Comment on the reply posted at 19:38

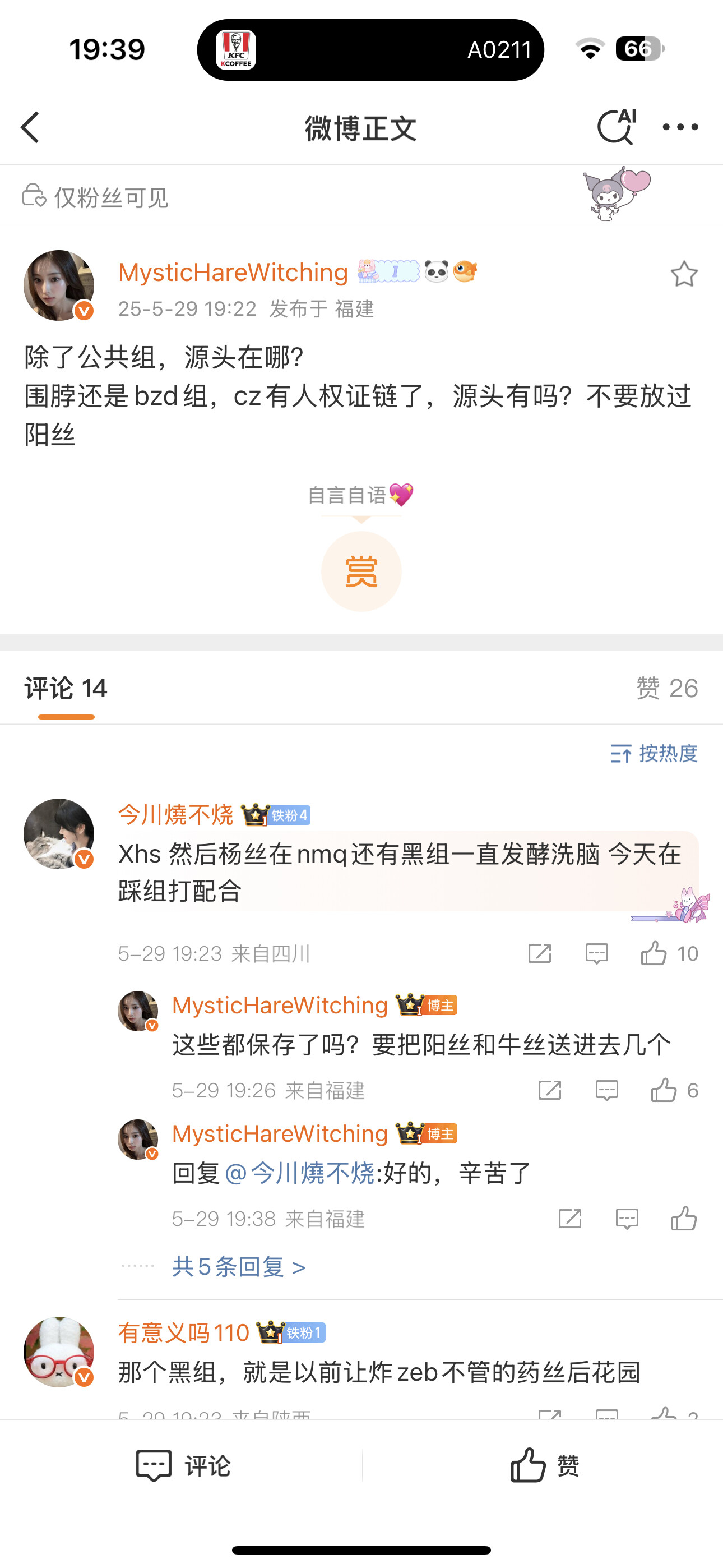click(x=627, y=1219)
